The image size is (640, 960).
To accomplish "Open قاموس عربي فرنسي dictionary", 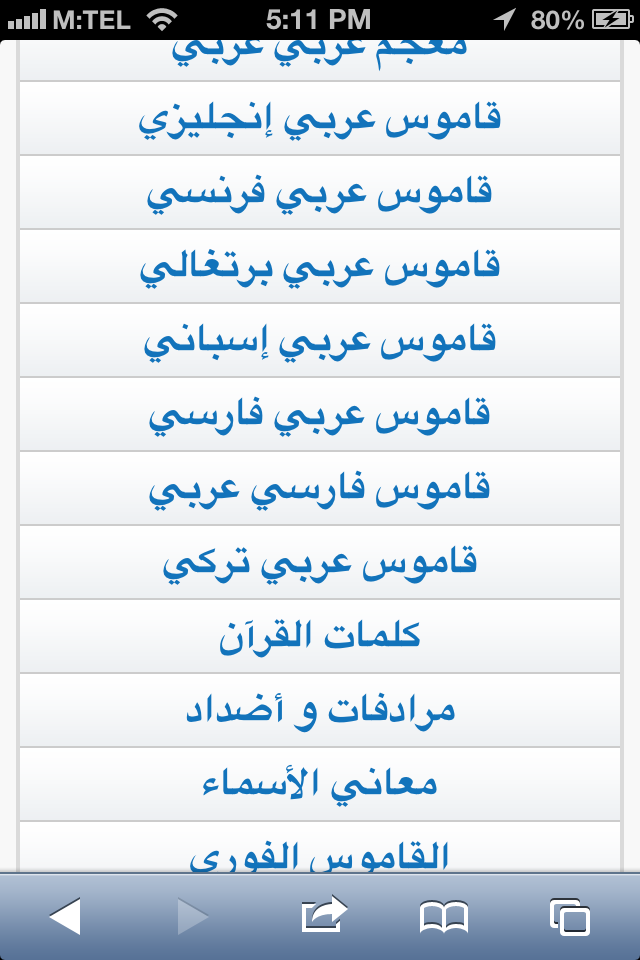I will (x=320, y=193).
